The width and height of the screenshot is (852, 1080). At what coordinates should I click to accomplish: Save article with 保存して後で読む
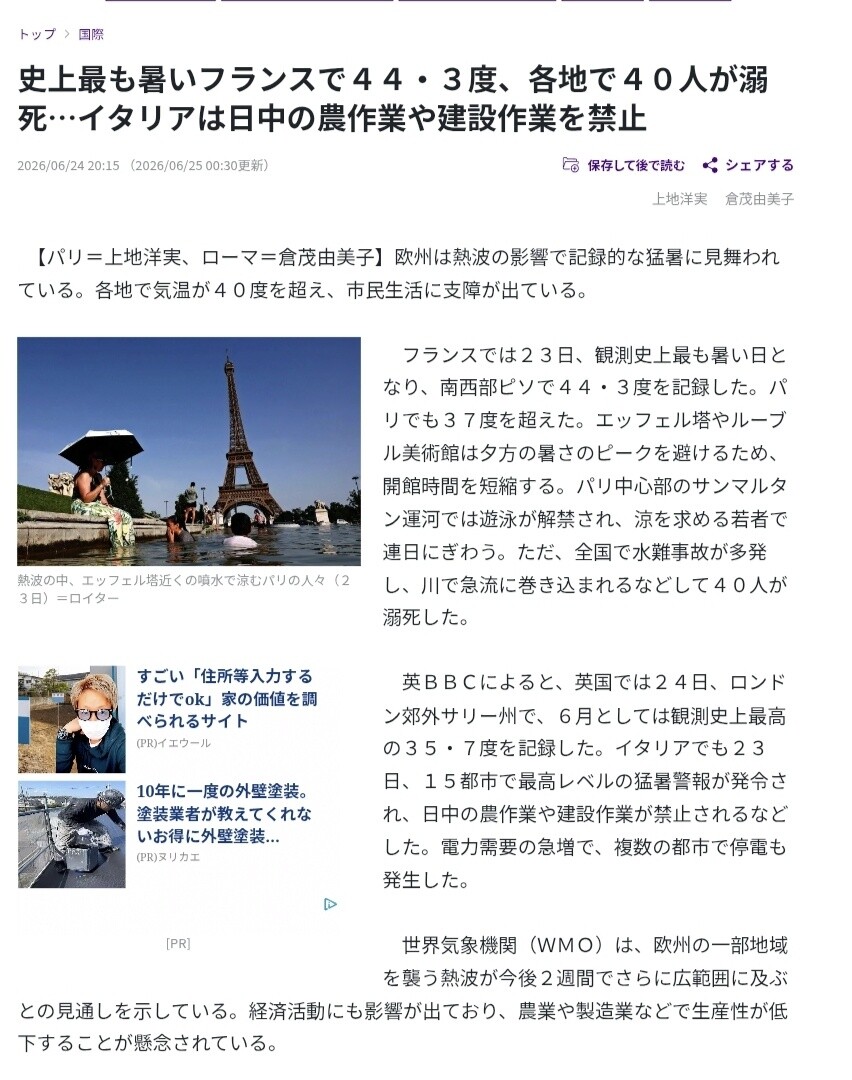click(624, 165)
